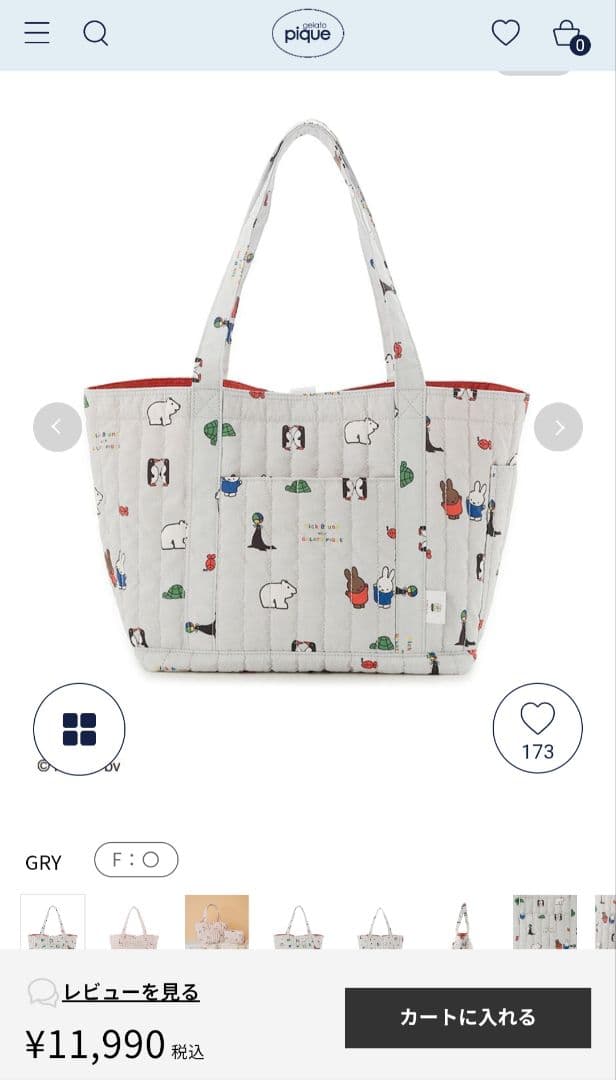Add bag to favorites (173)
616x1080 pixels.
(537, 728)
